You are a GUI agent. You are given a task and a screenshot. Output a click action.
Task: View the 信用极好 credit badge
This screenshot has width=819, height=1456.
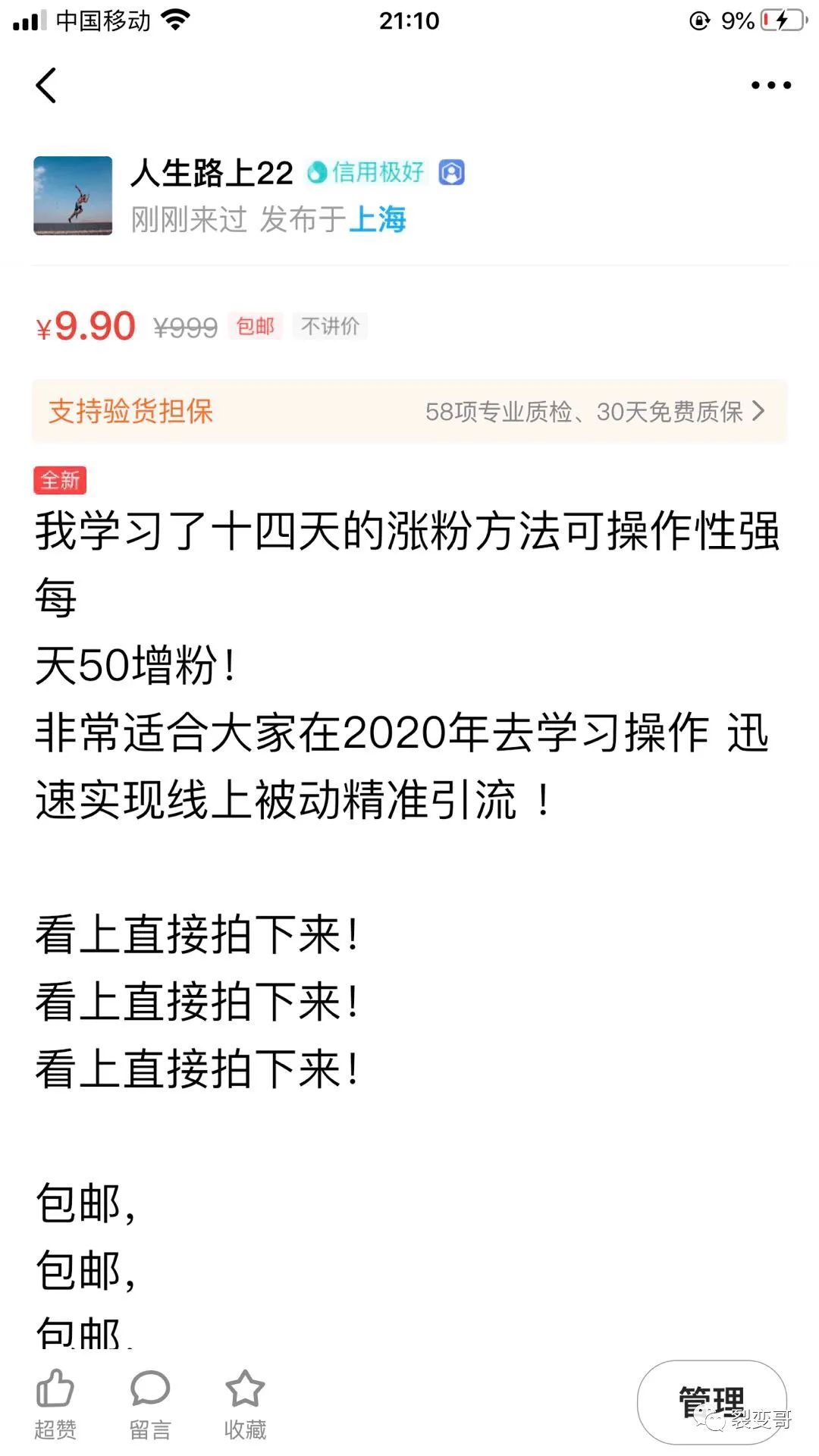coord(366,173)
